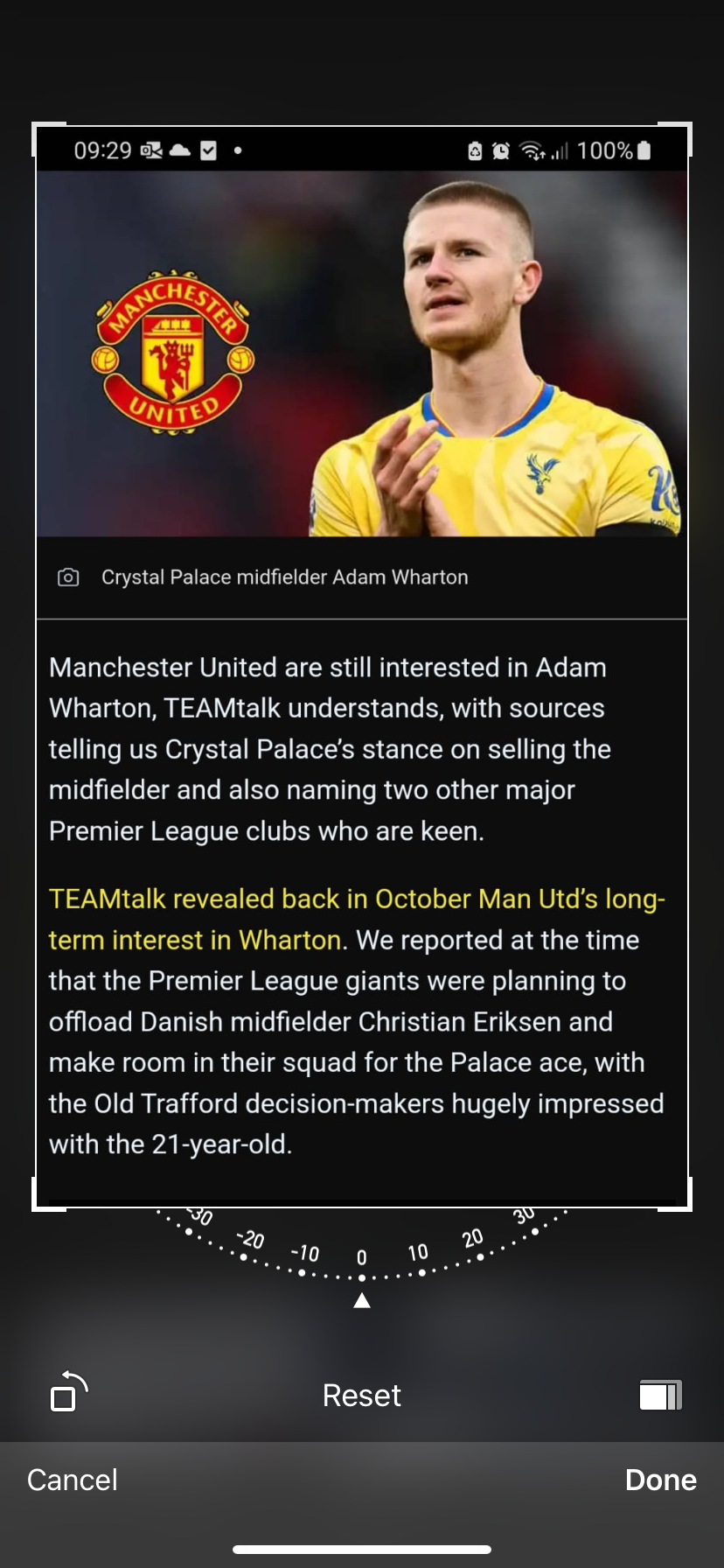Open the aspect ratio options icon
Viewport: 724px width, 1568px height.
[660, 1395]
